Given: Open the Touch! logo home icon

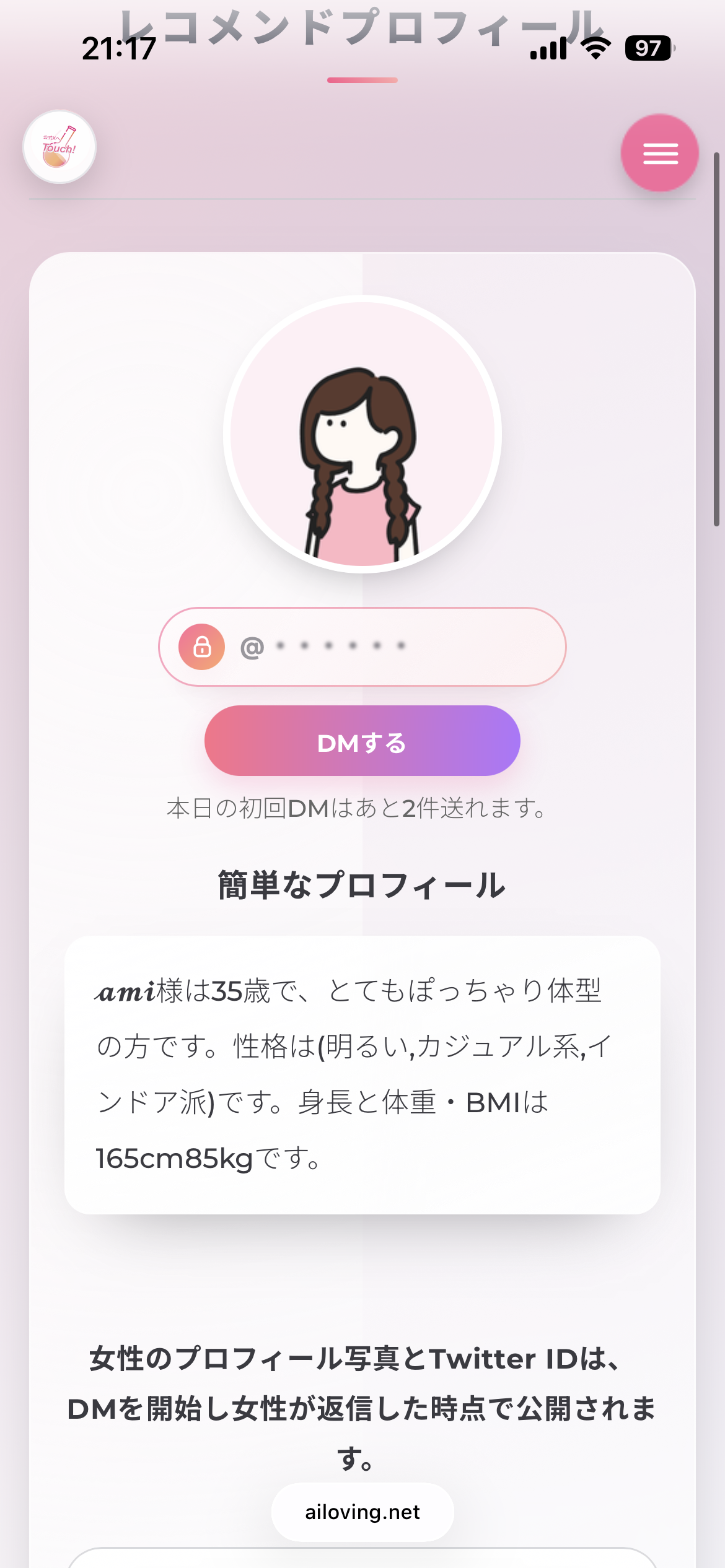Looking at the screenshot, I should pos(59,147).
